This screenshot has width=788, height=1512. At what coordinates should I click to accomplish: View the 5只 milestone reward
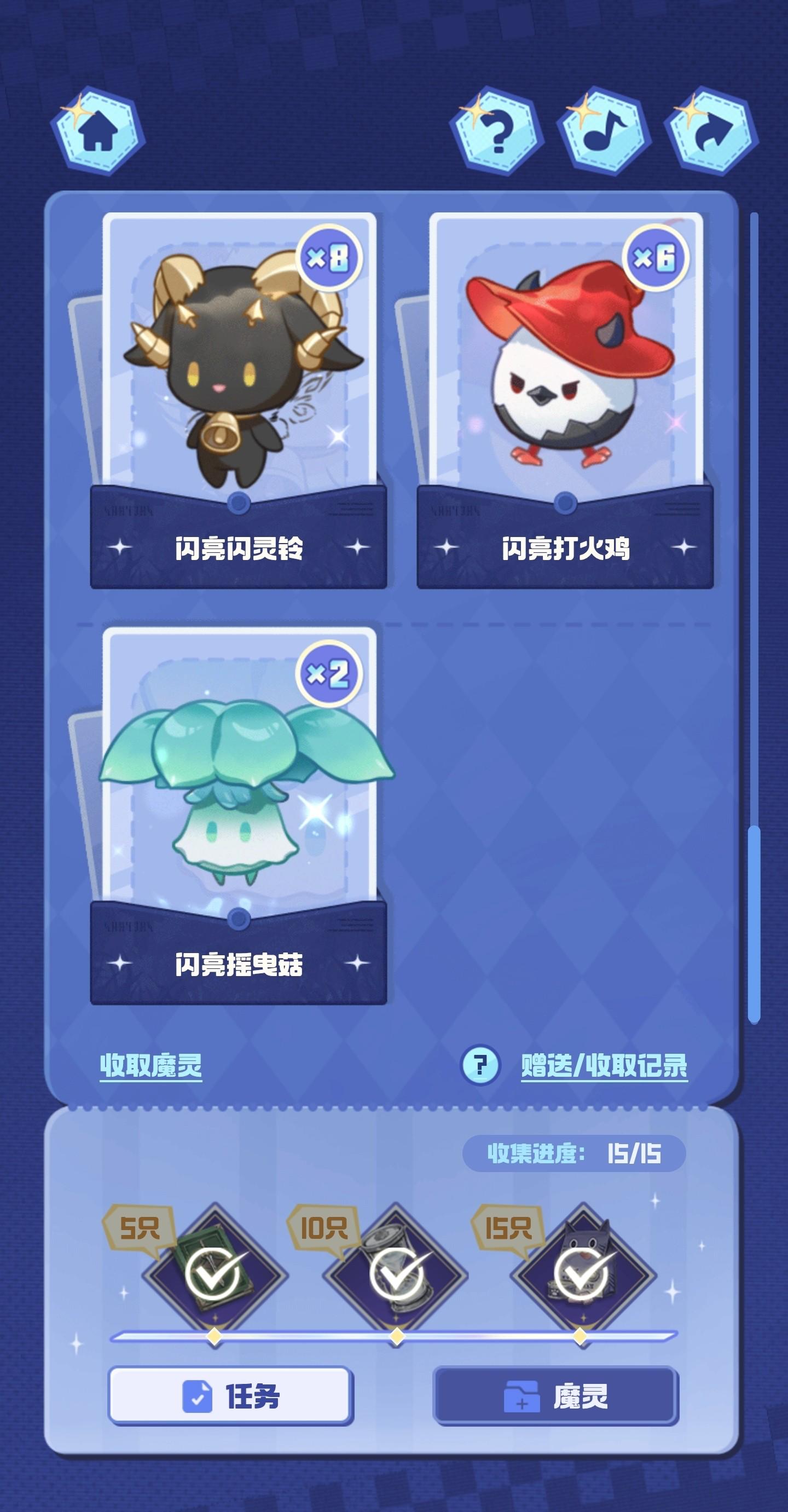click(x=216, y=1274)
